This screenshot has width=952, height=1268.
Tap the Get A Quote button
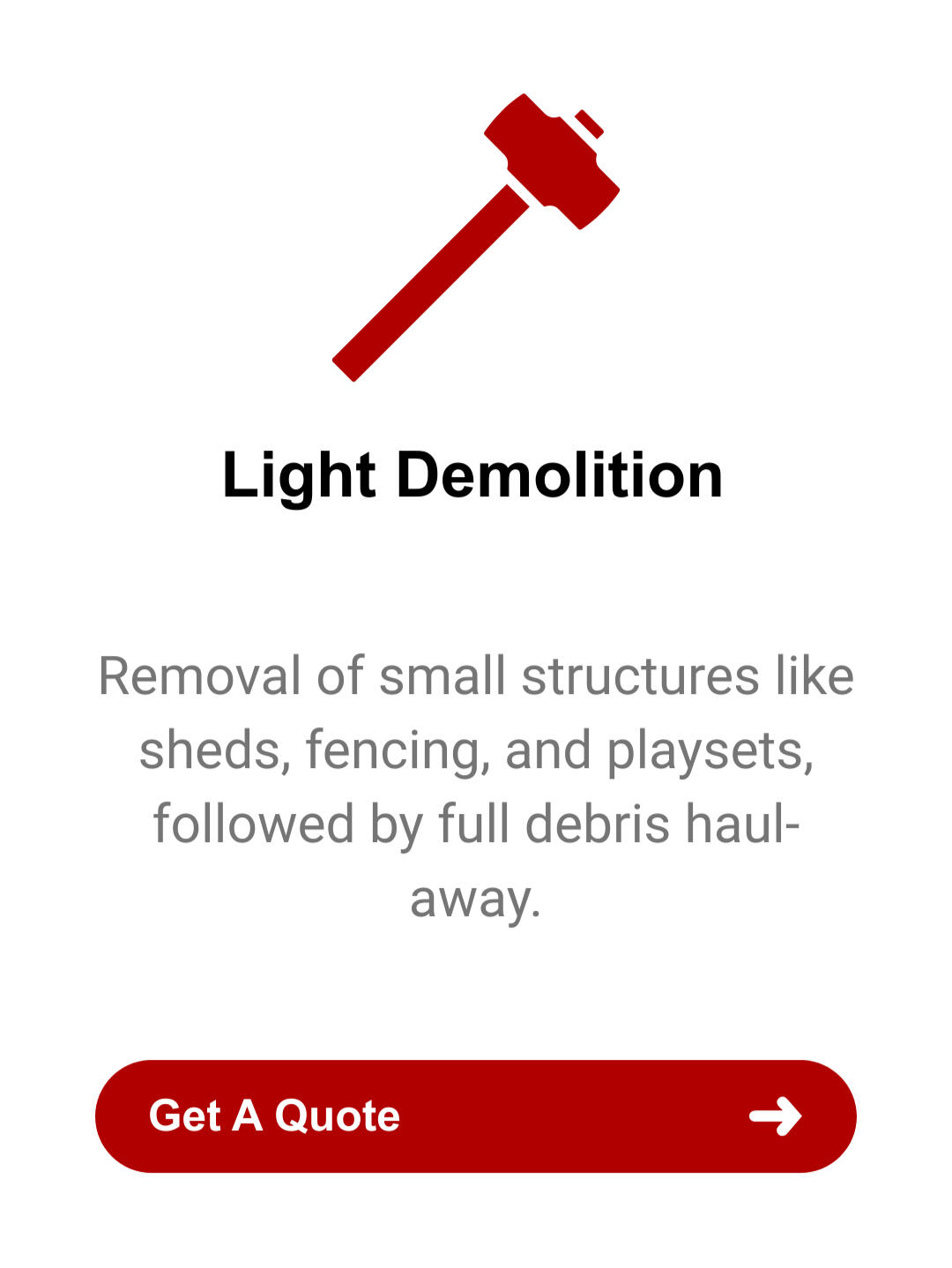pyautogui.click(x=475, y=1115)
